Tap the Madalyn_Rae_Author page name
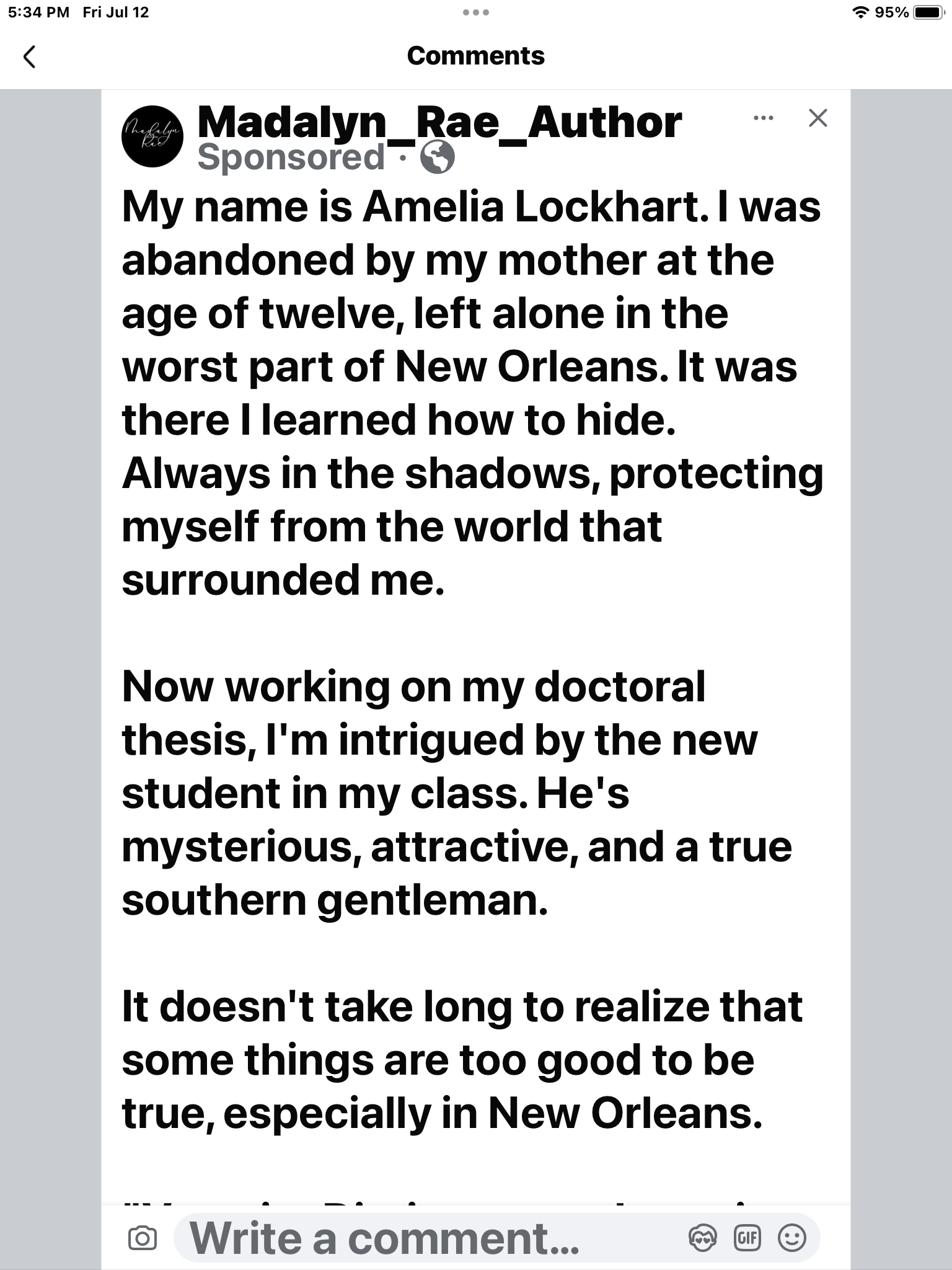952x1270 pixels. pos(439,123)
